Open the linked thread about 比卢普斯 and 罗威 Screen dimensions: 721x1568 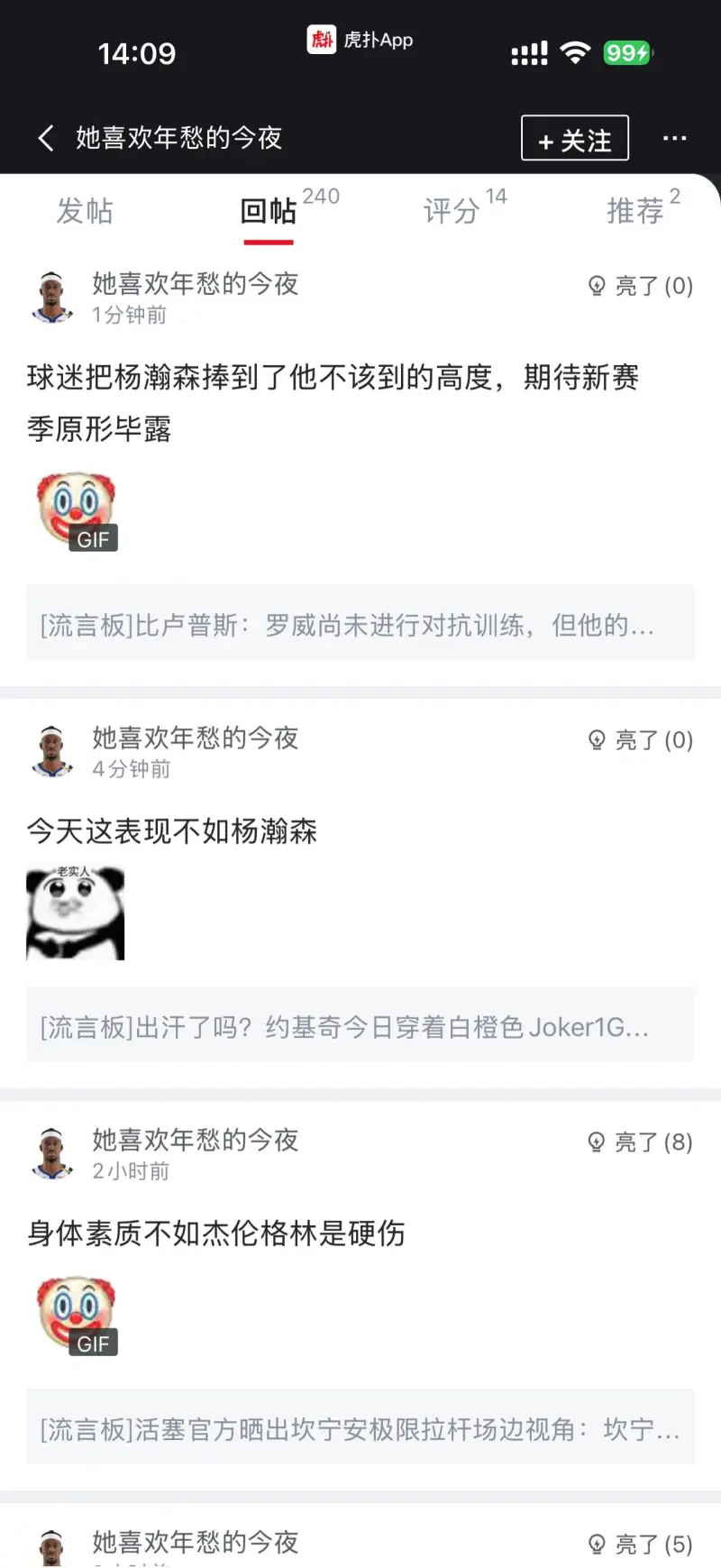pyautogui.click(x=360, y=624)
